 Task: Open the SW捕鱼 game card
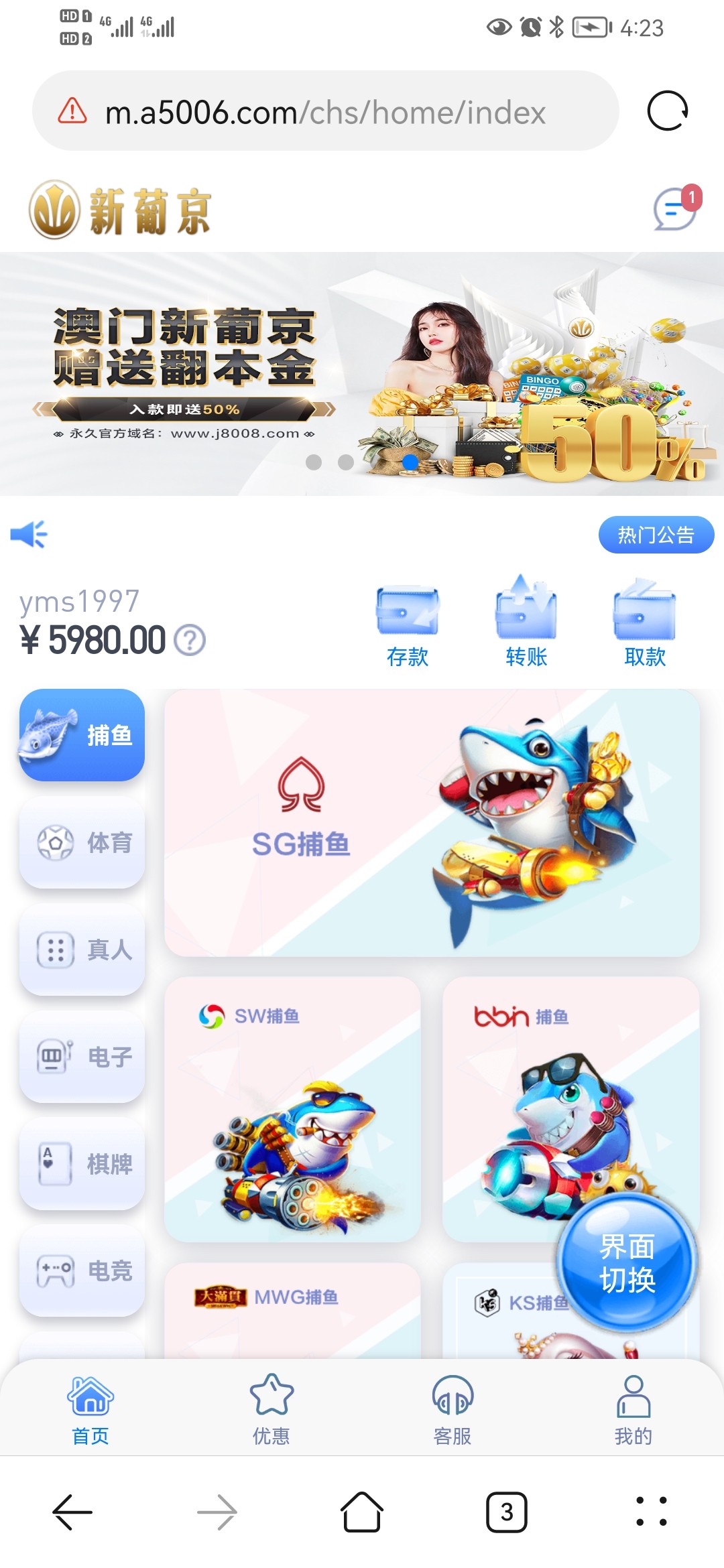point(292,1109)
